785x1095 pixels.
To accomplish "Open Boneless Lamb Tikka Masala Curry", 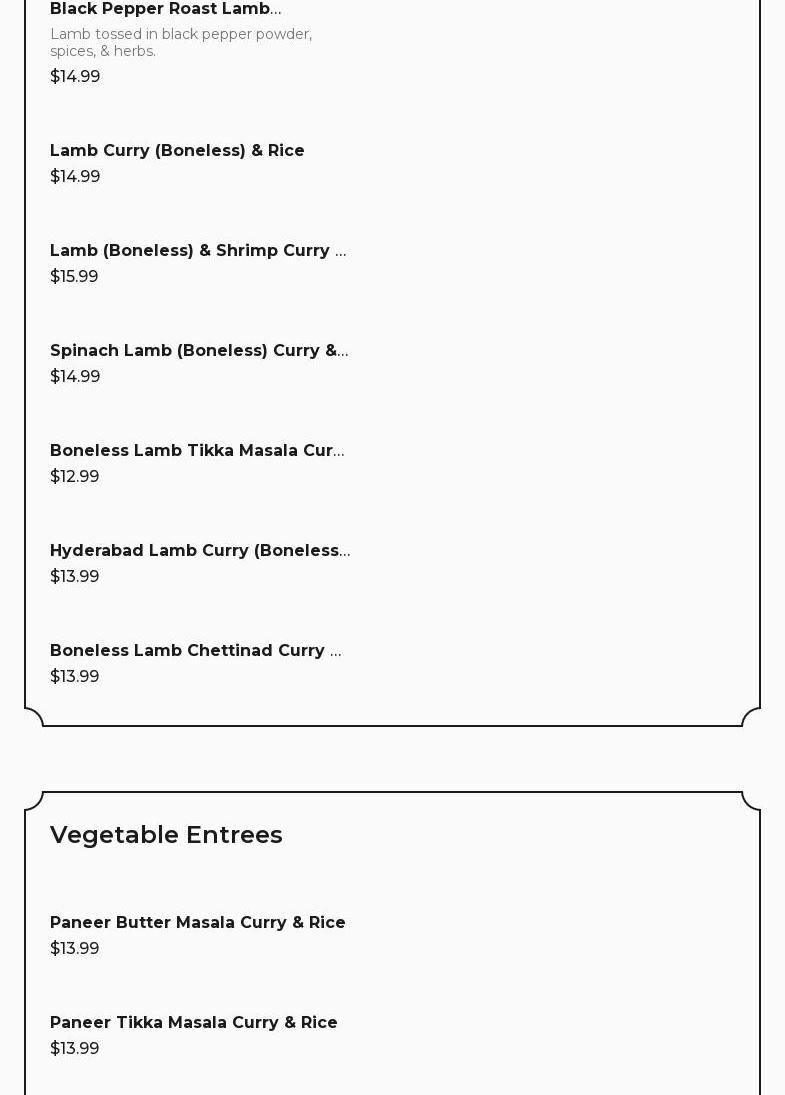I will click(x=196, y=451).
